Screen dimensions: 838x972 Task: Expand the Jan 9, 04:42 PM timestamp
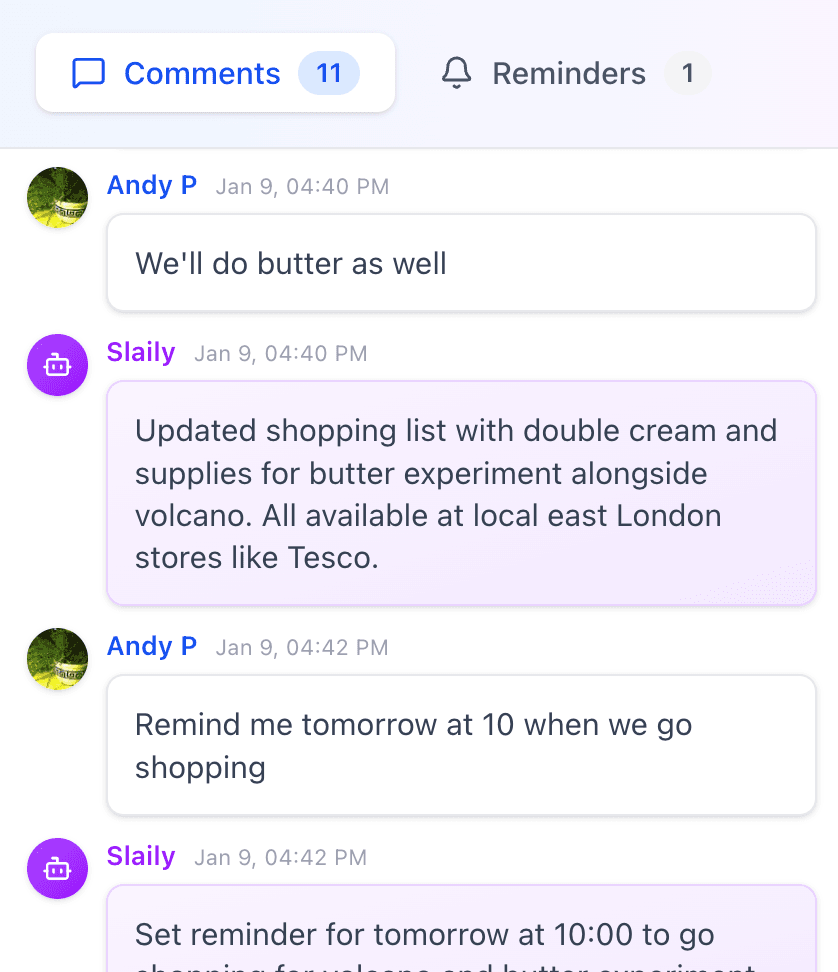(x=302, y=647)
